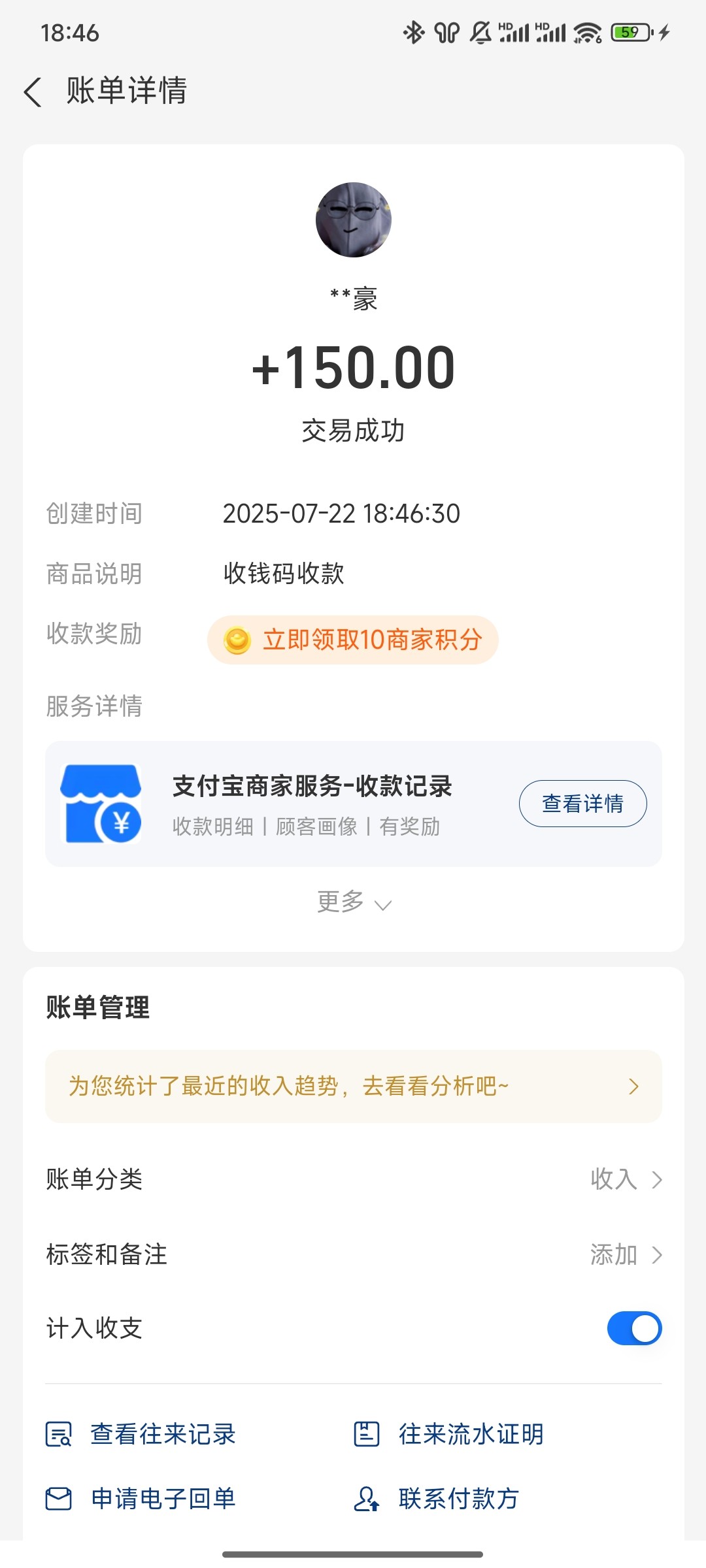The image size is (706, 1568).
Task: Expand 更多 transaction details
Action: (354, 902)
